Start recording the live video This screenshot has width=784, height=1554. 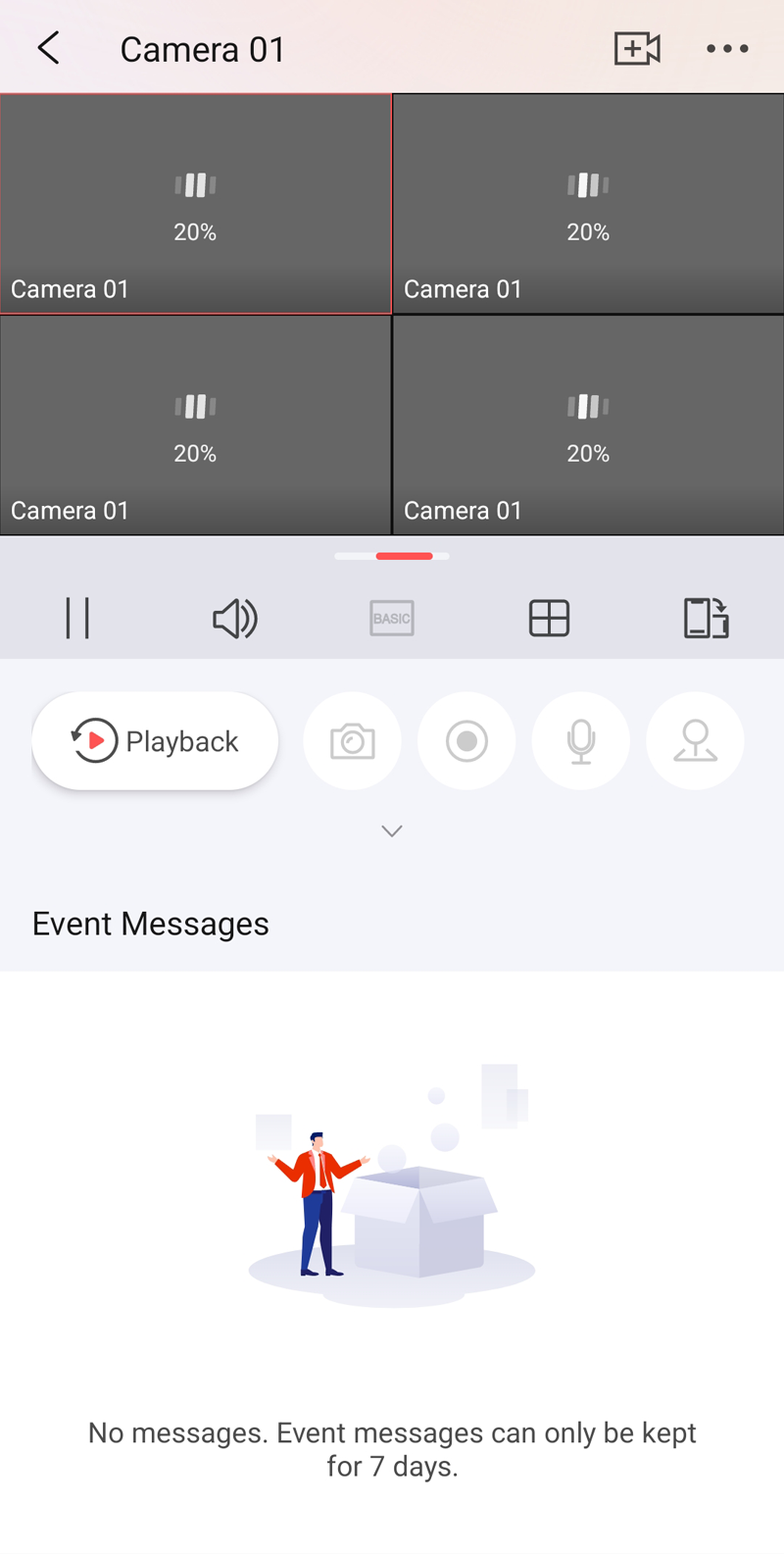[466, 741]
